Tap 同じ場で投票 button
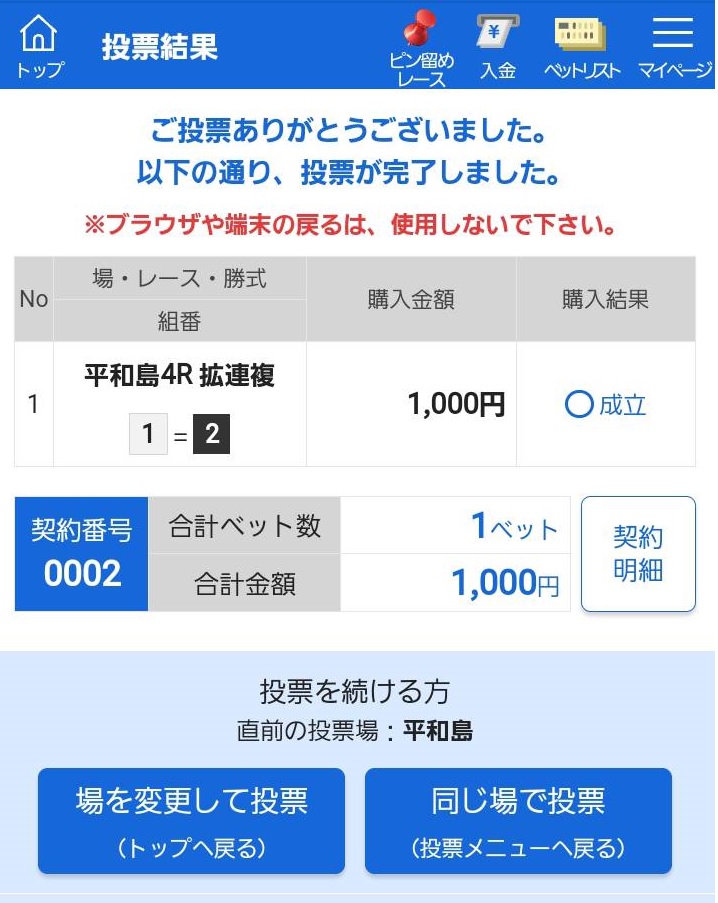718x903 pixels. (x=518, y=821)
